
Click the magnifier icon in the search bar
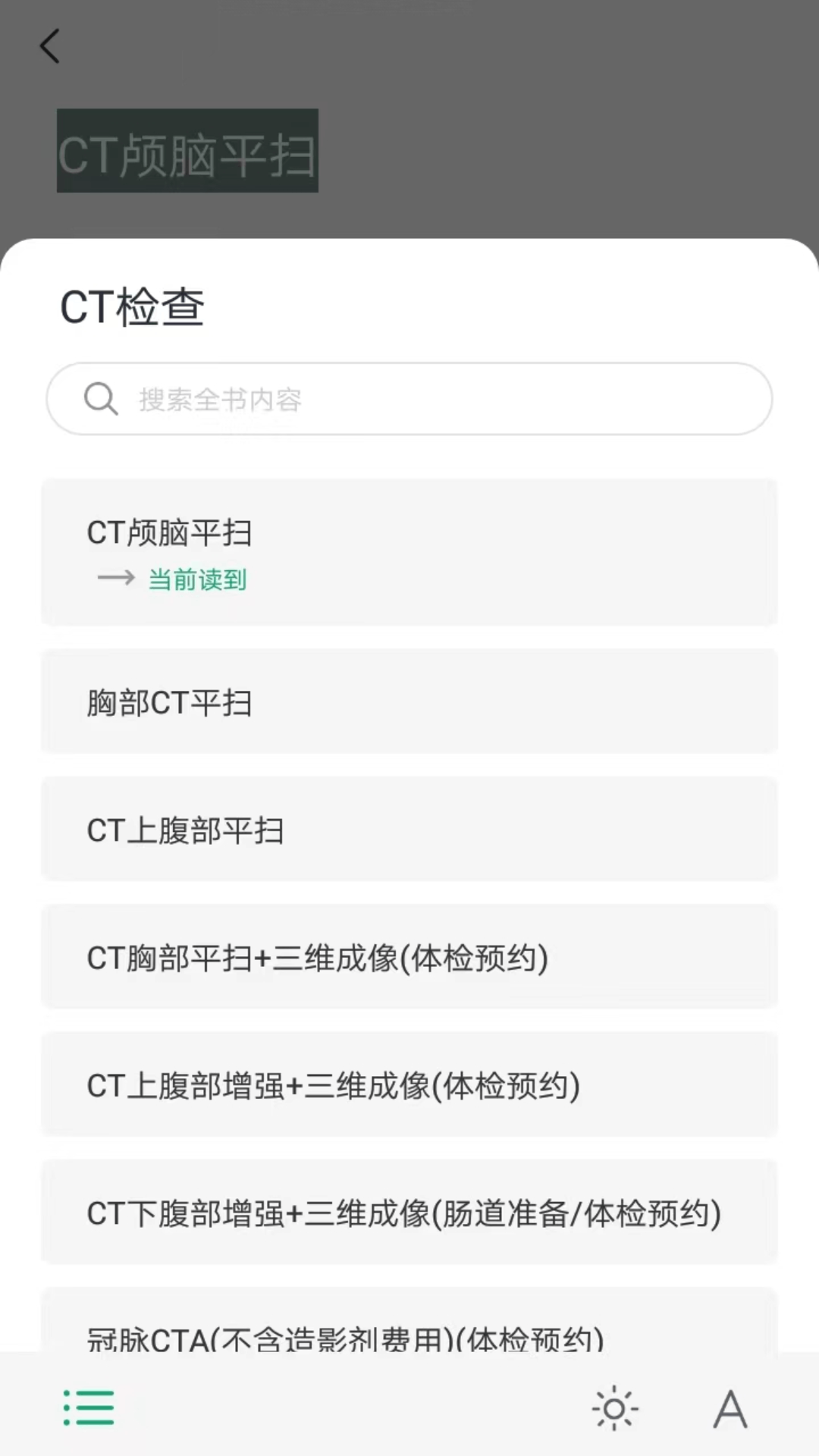point(101,398)
